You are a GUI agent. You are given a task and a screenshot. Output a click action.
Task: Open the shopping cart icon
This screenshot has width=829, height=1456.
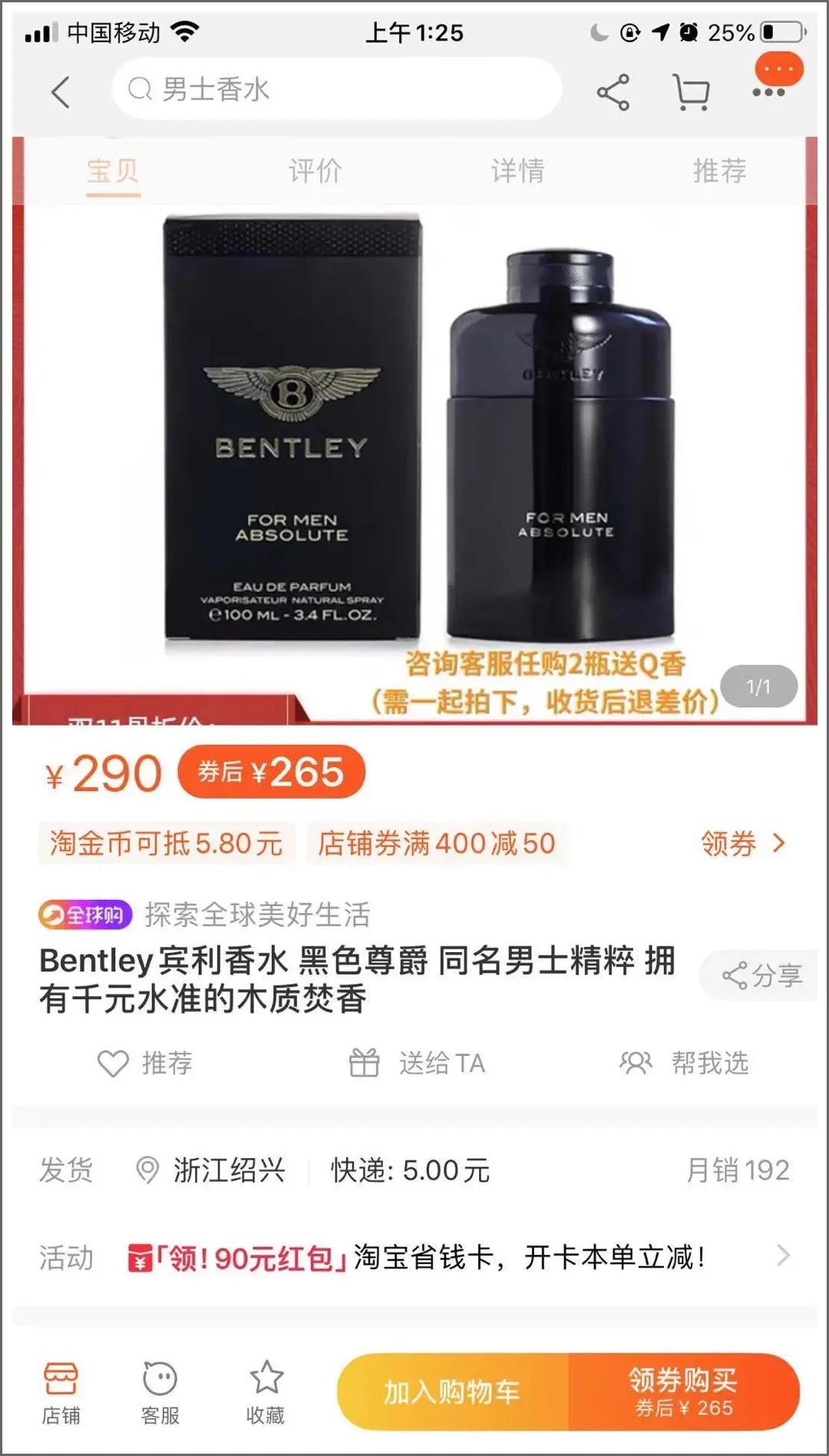690,91
